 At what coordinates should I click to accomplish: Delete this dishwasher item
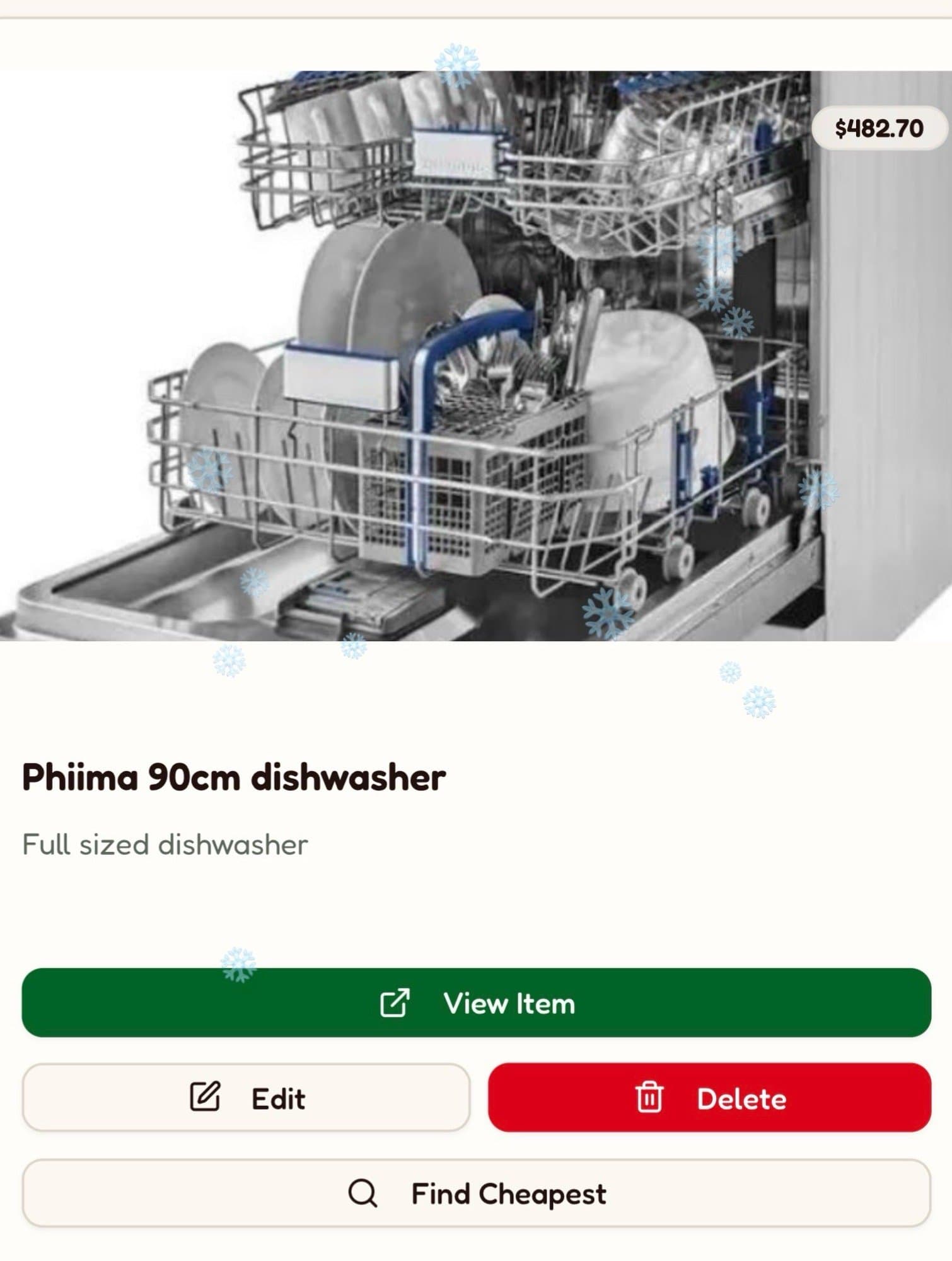tap(709, 1098)
